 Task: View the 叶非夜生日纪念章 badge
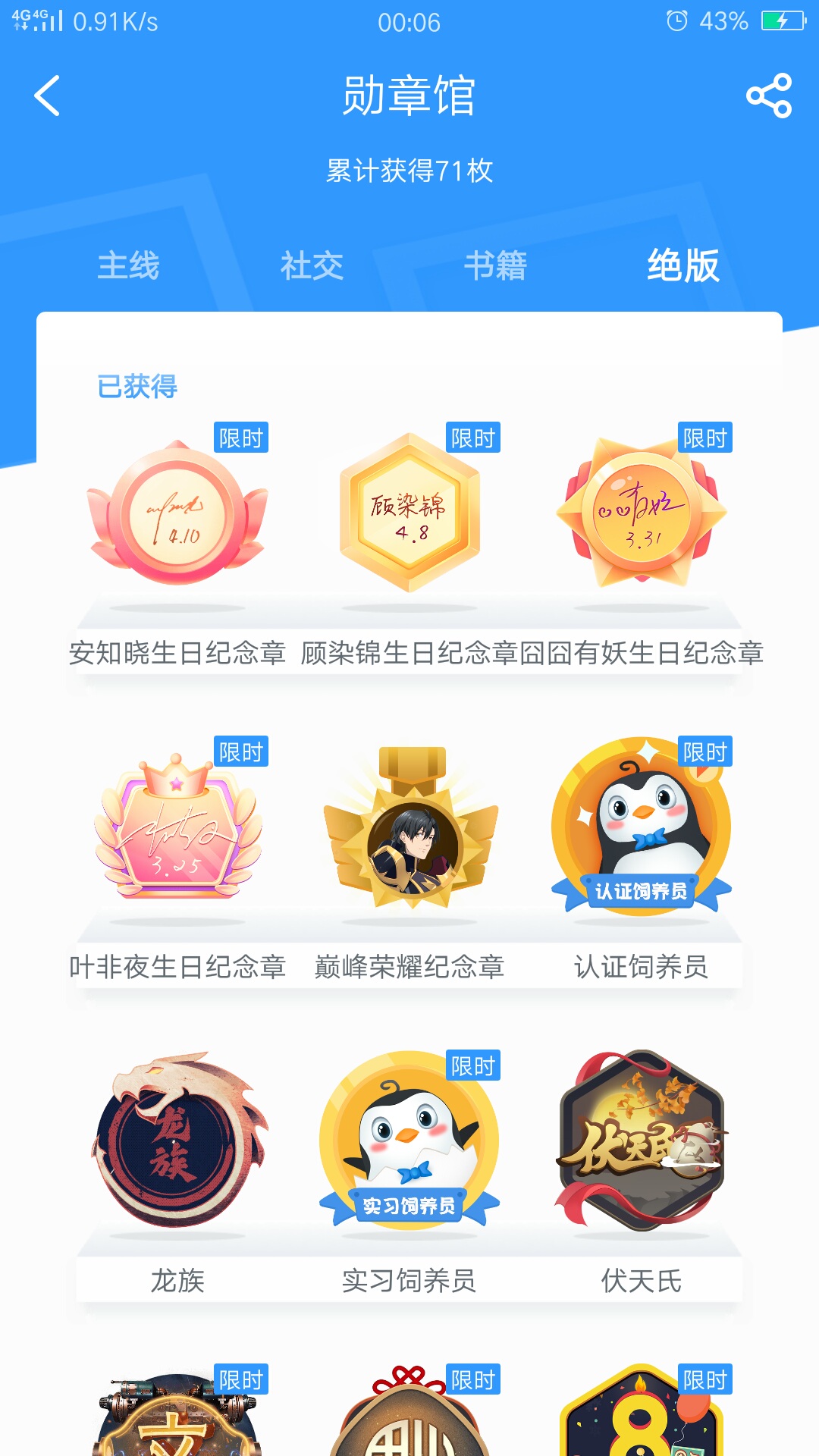click(x=177, y=828)
